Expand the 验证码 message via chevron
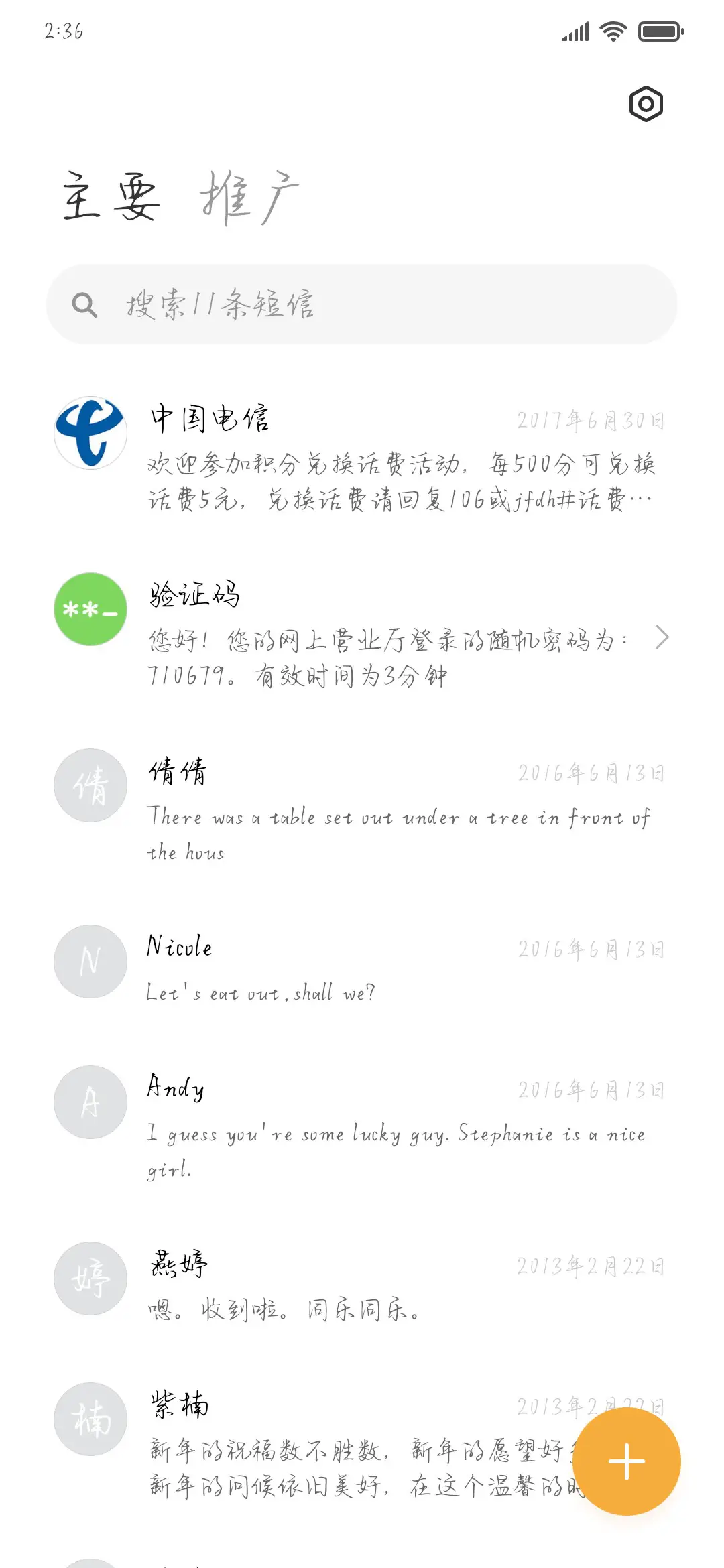The height and width of the screenshot is (1568, 724). click(662, 639)
